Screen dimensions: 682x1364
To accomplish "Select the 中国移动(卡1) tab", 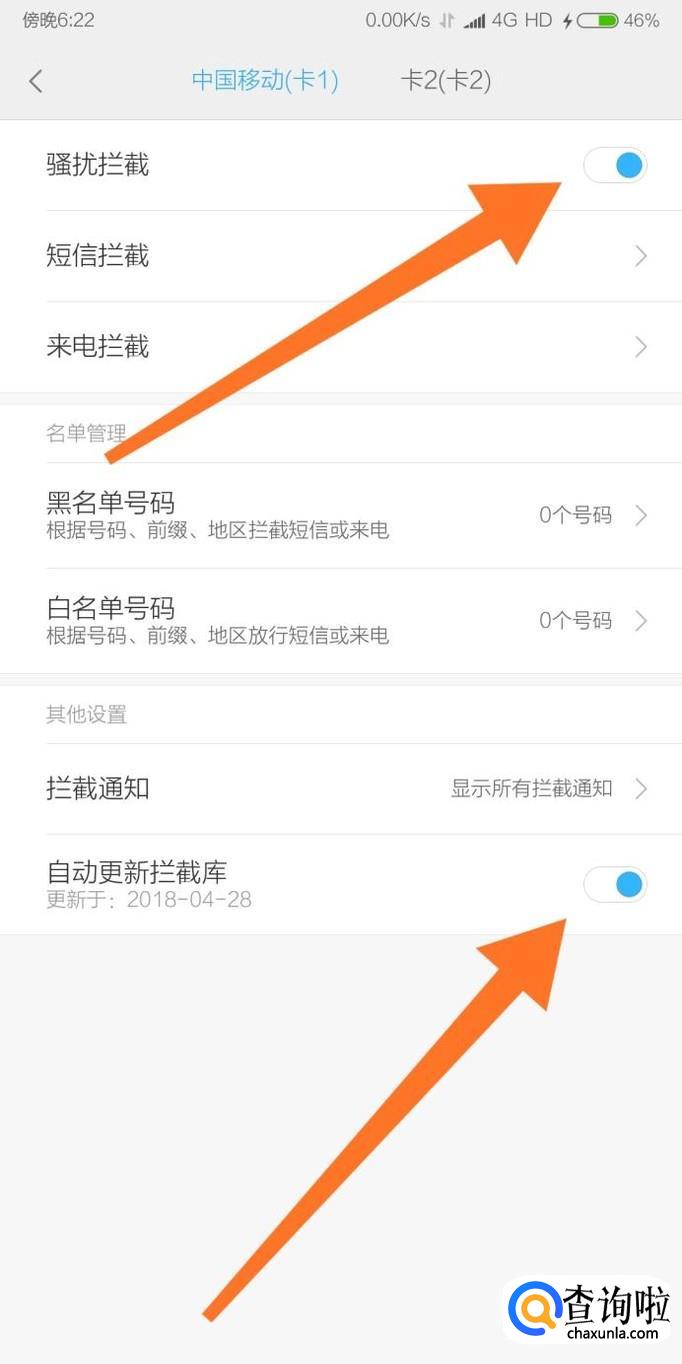I will pyautogui.click(x=265, y=81).
